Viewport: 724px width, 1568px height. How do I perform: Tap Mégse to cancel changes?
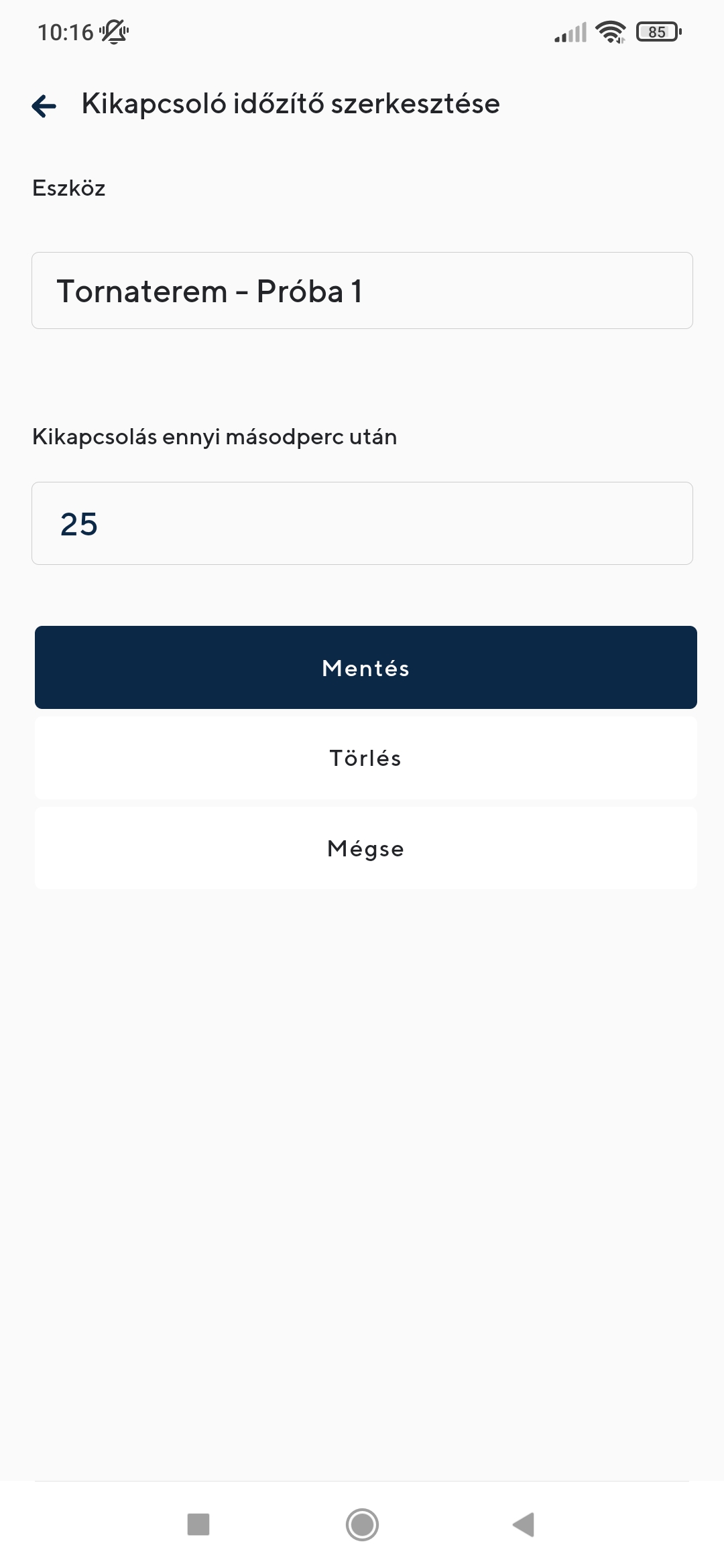(364, 848)
